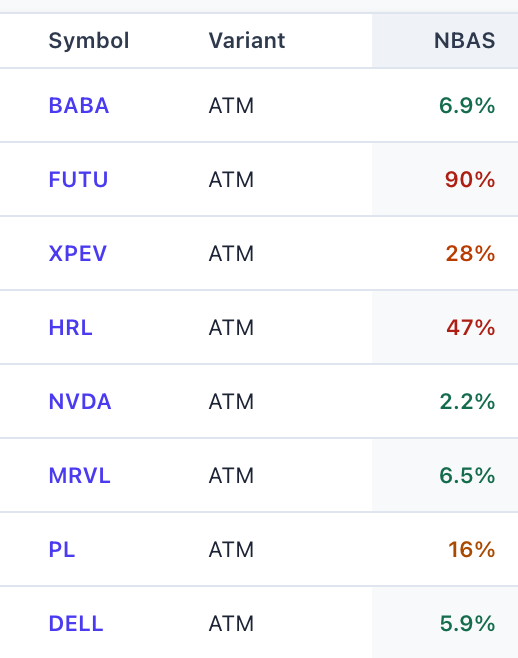This screenshot has width=518, height=658.
Task: Open the NVDA ticker link
Action: pyautogui.click(x=80, y=402)
